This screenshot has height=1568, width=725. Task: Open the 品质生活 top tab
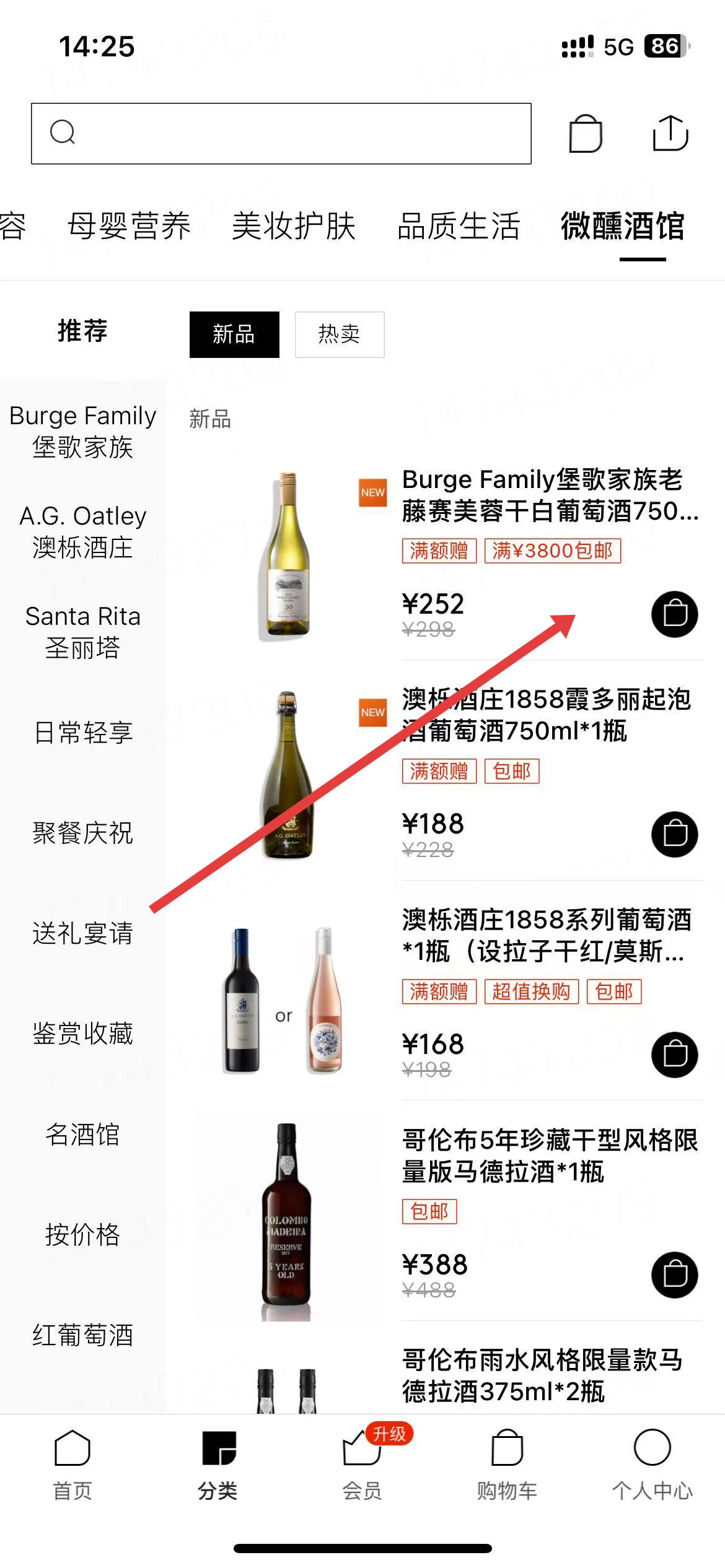click(x=458, y=226)
